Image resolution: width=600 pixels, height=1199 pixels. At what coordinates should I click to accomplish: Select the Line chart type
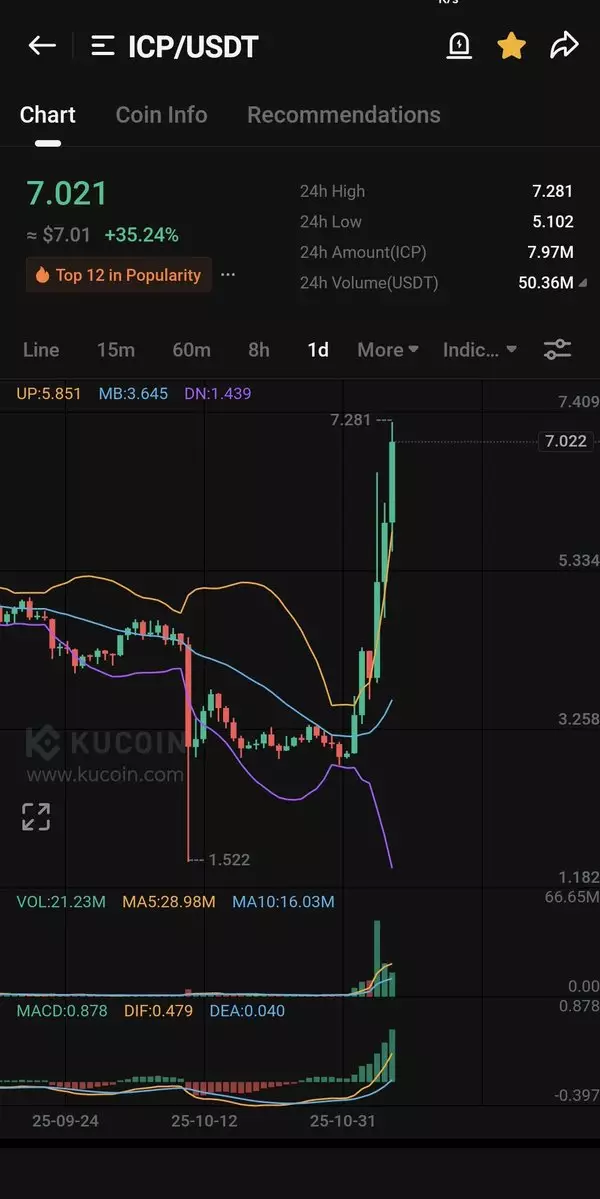(41, 350)
